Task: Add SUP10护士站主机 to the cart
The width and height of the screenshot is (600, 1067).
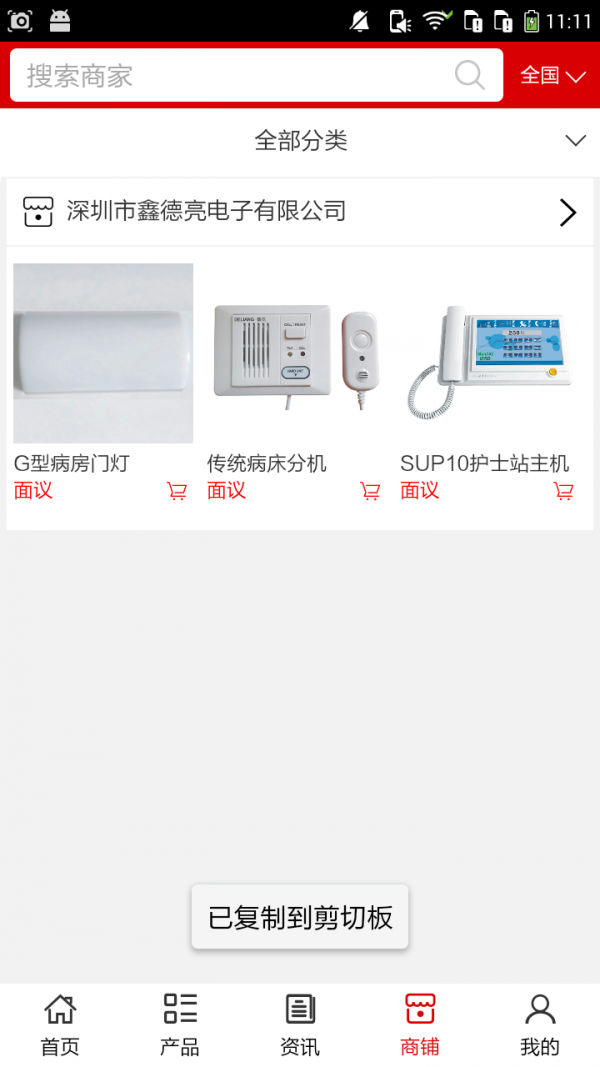Action: click(564, 491)
